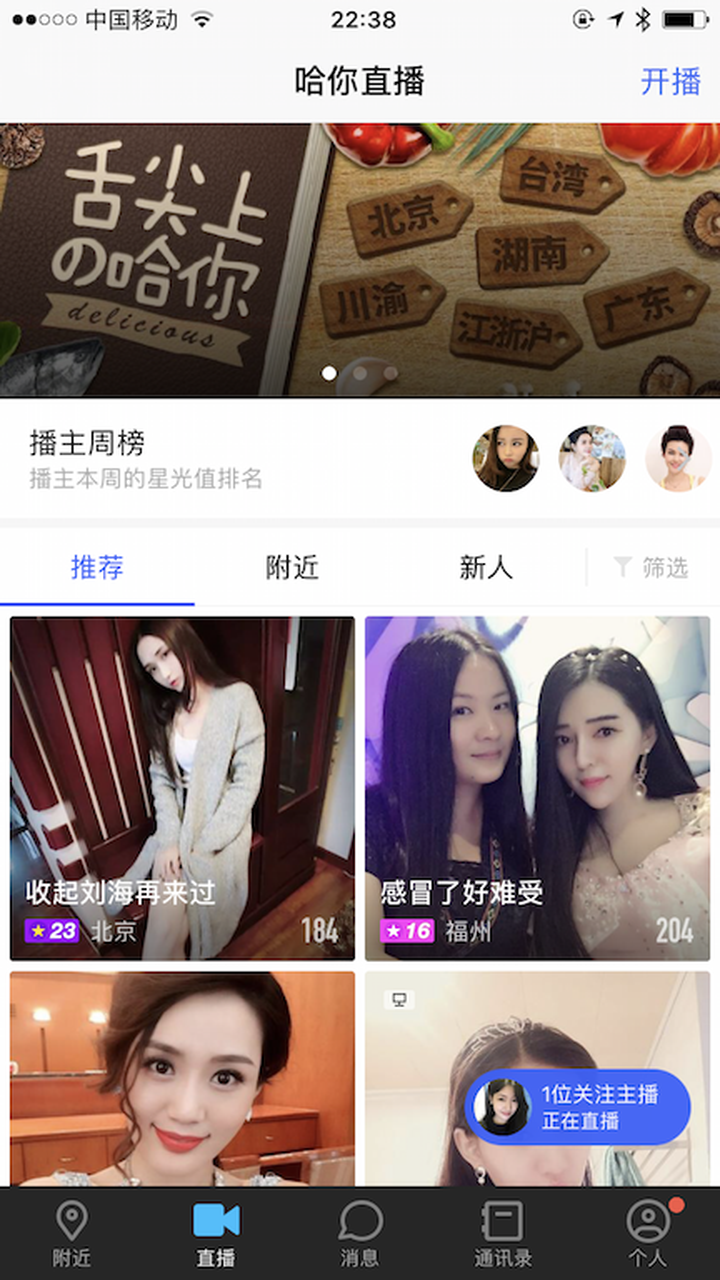Open the 筛选 filter
Screen dimensions: 720x1280
[x=652, y=568]
